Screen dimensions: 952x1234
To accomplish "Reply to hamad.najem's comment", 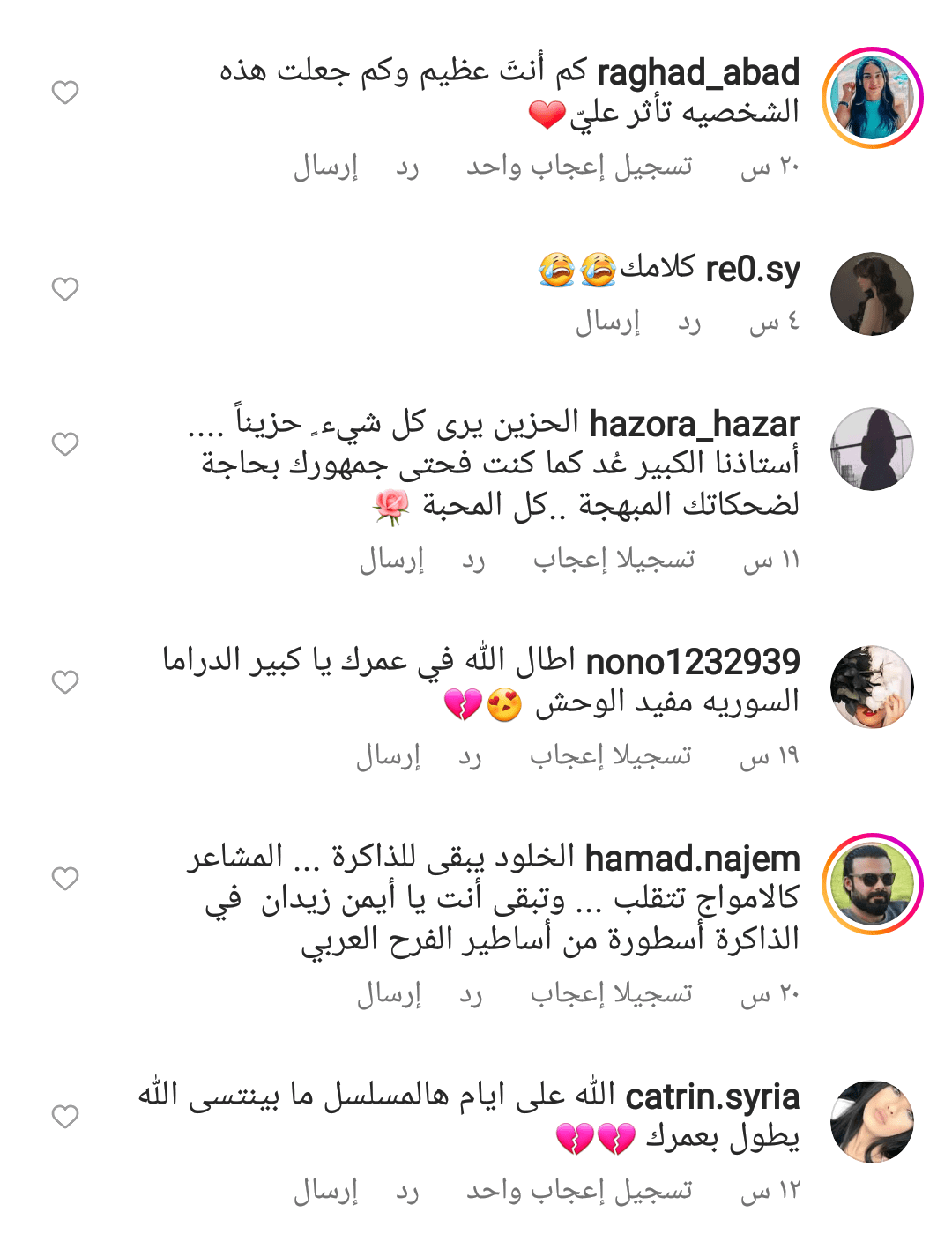I will click(x=472, y=994).
